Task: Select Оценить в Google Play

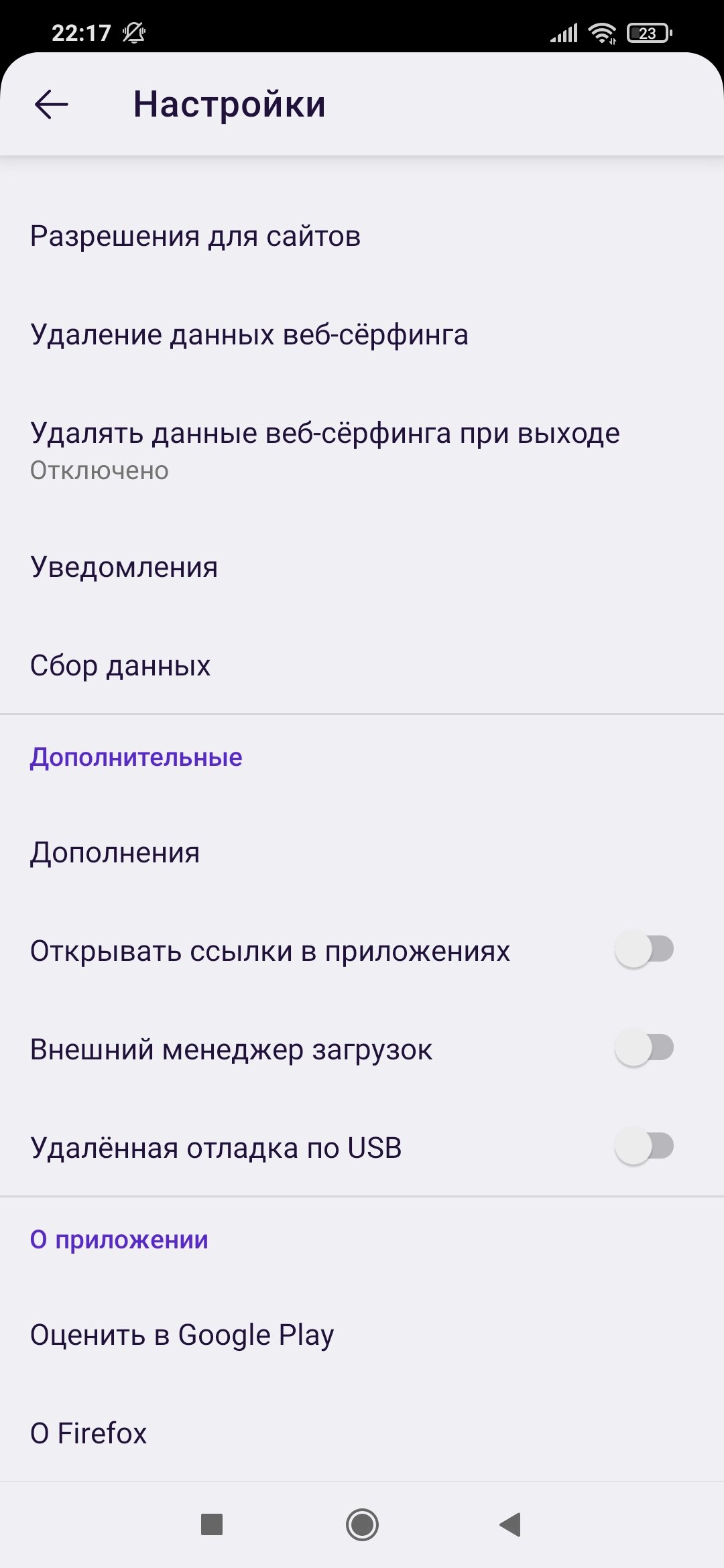Action: pos(362,1335)
